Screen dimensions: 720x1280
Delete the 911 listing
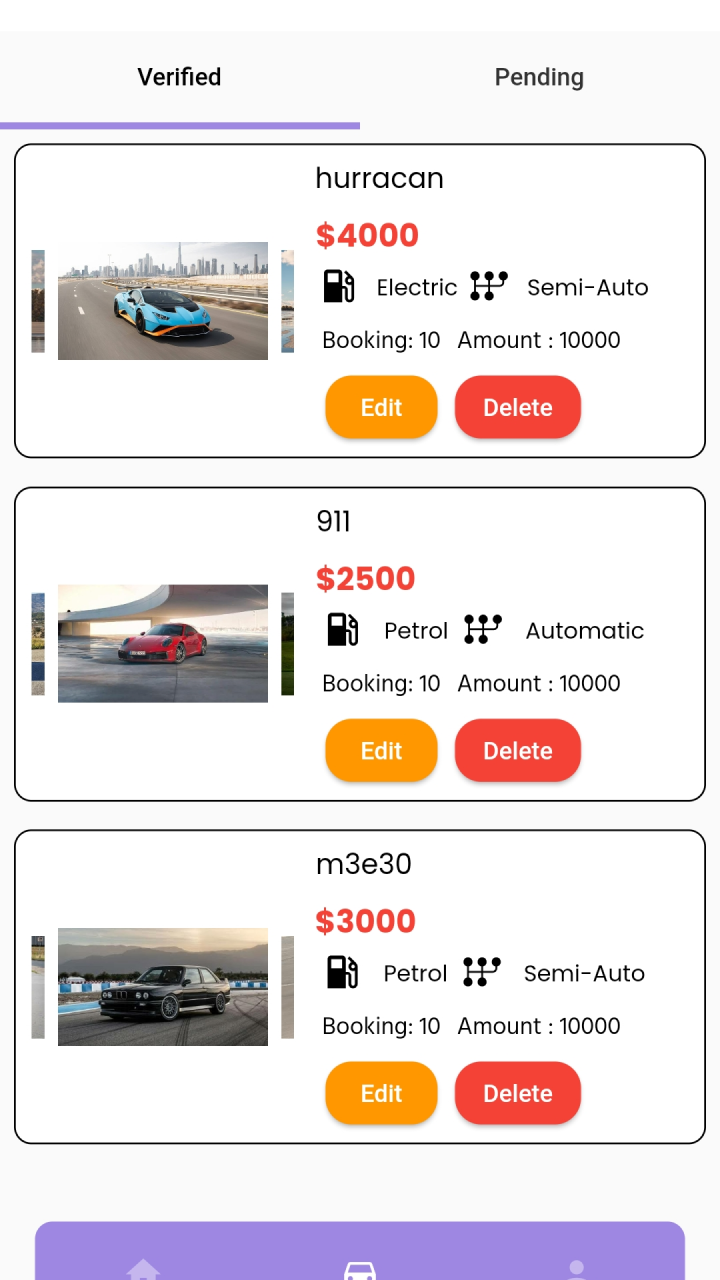point(518,750)
